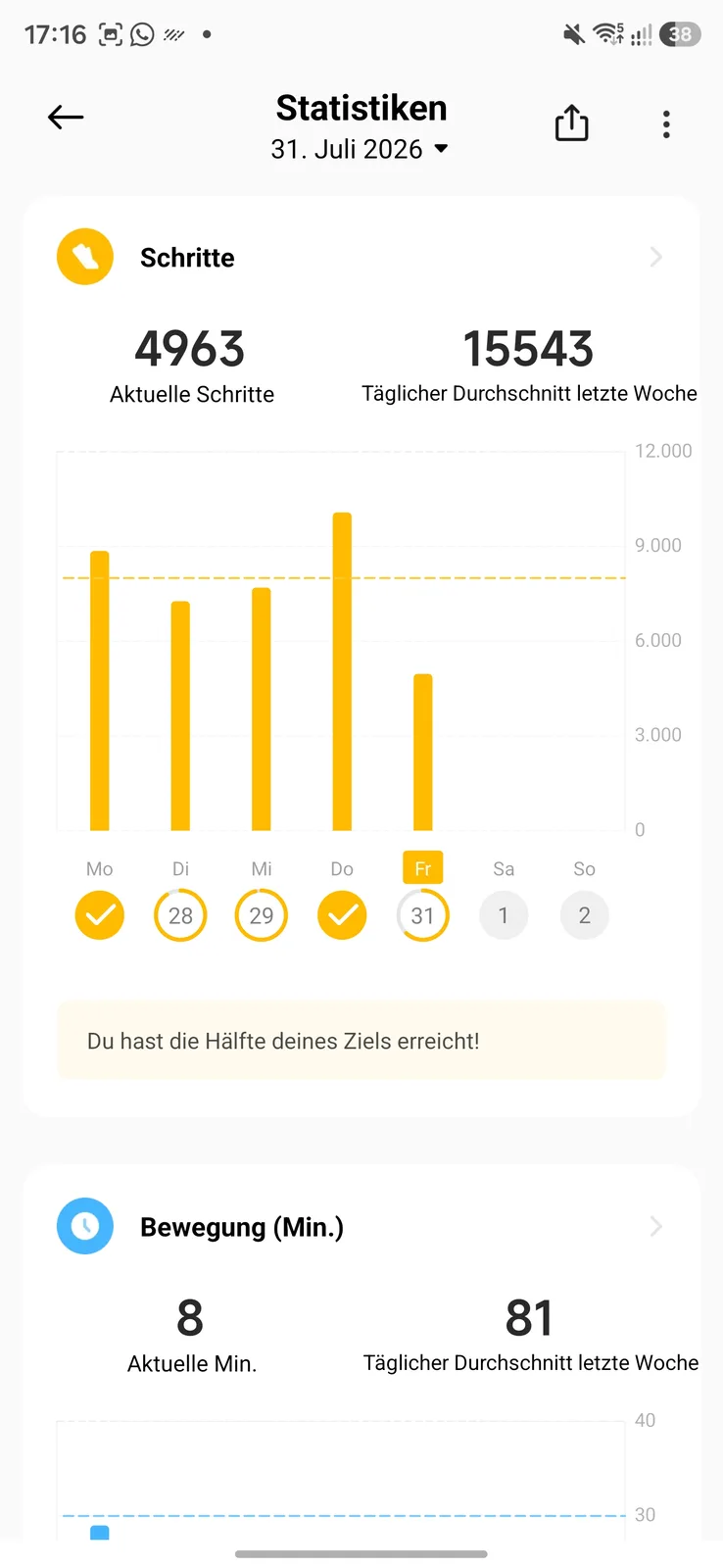
Task: Share the statistics
Action: [572, 123]
